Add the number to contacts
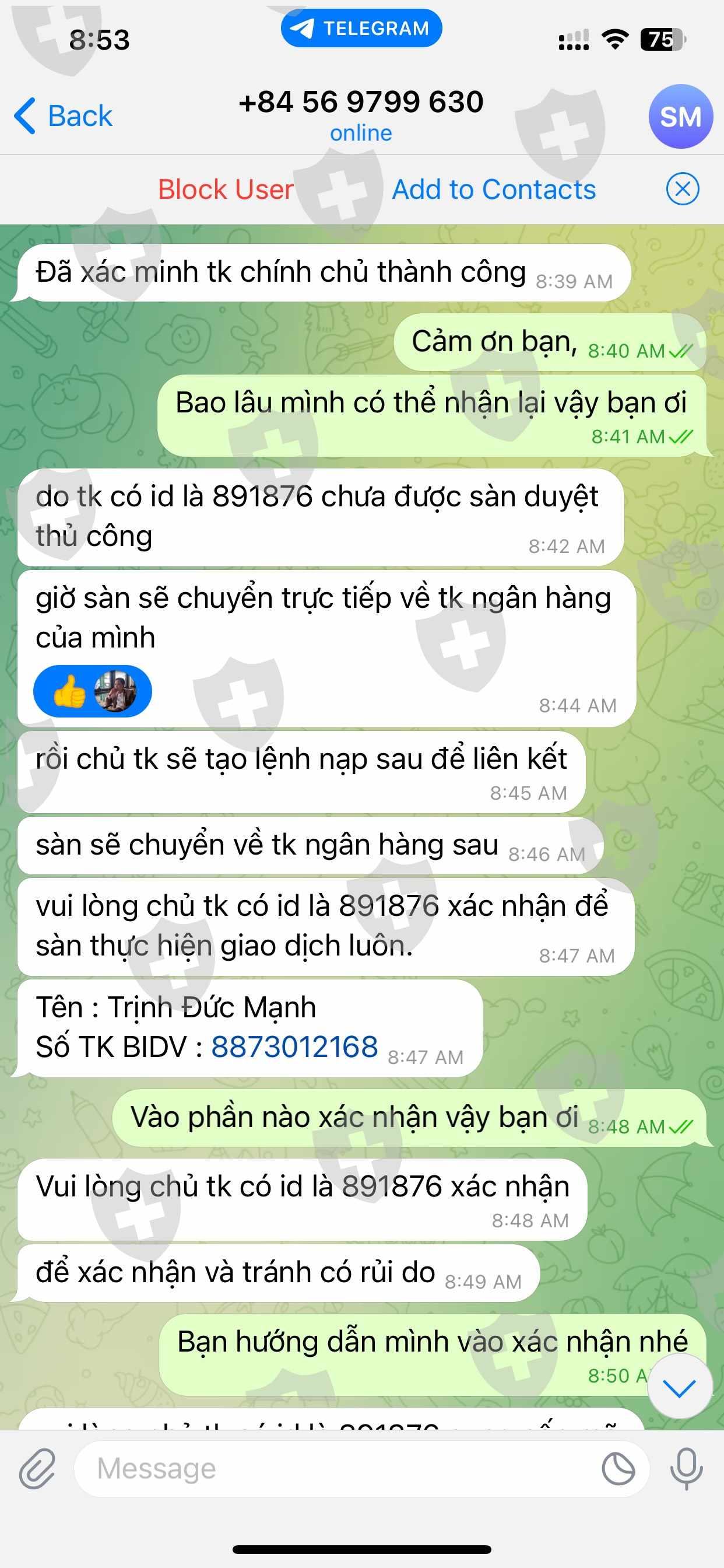Viewport: 724px width, 1568px height. (493, 190)
